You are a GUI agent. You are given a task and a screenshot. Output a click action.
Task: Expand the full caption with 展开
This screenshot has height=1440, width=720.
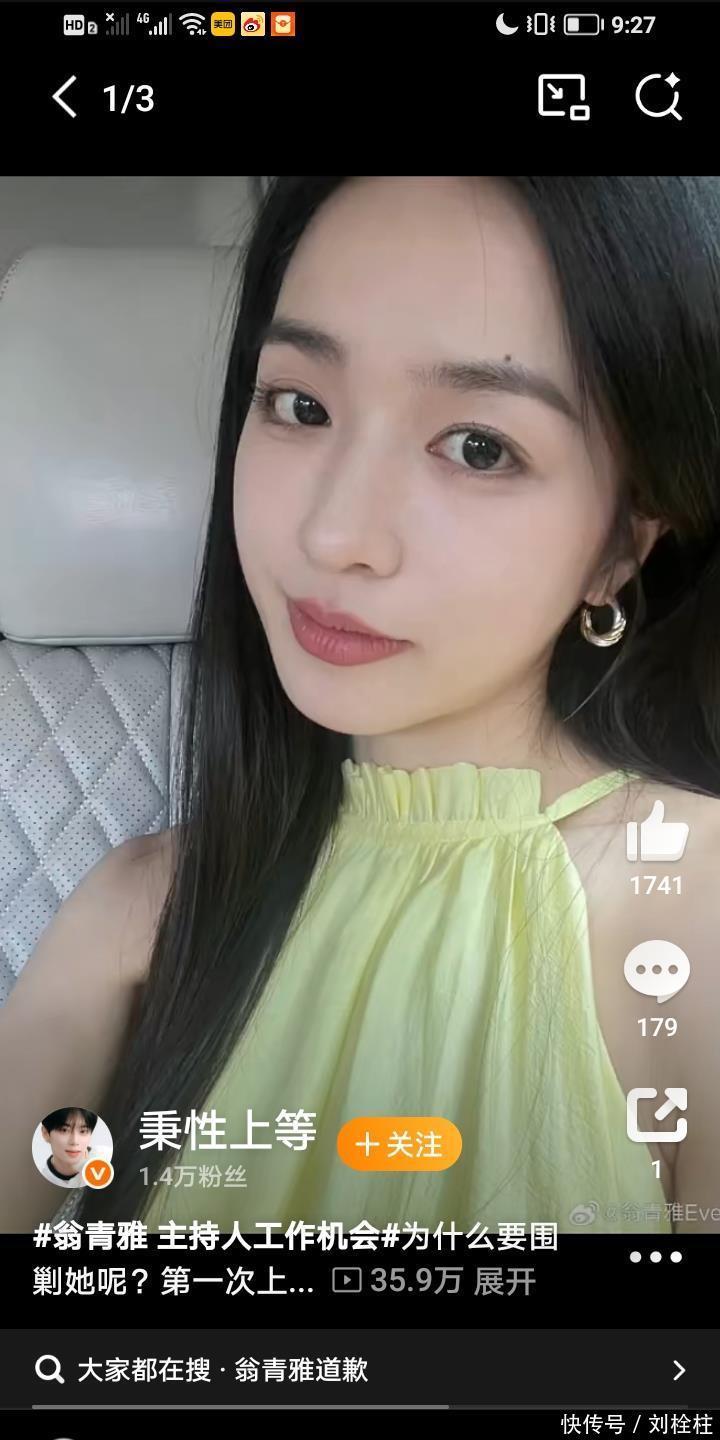pyautogui.click(x=505, y=1281)
